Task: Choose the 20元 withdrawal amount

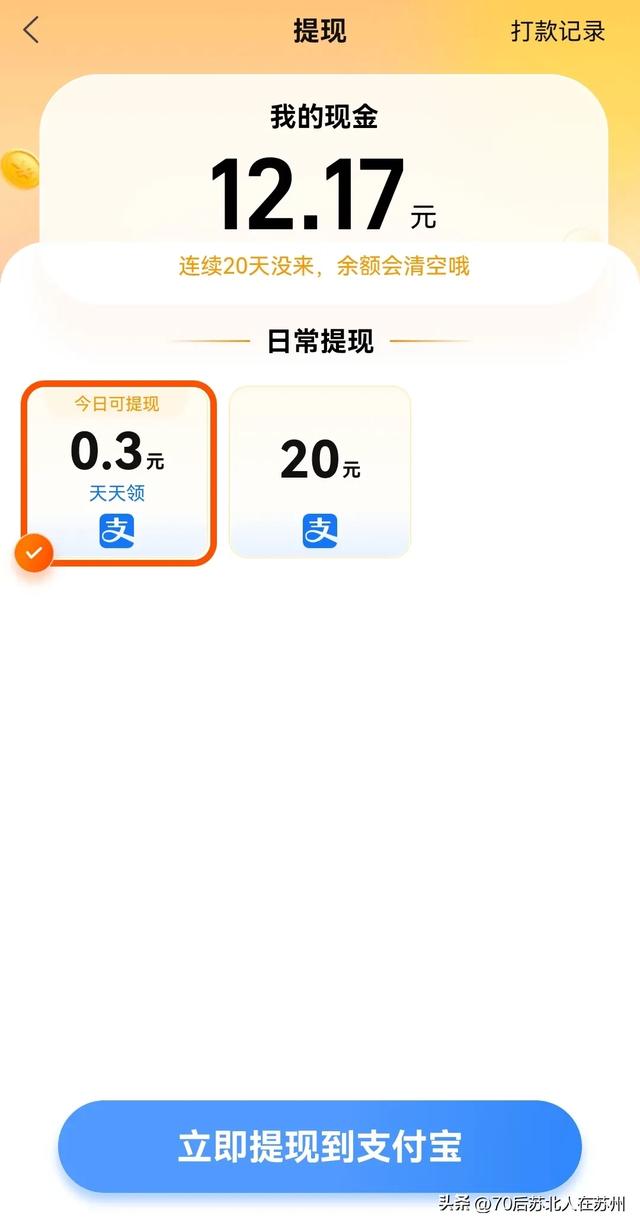Action: [320, 471]
